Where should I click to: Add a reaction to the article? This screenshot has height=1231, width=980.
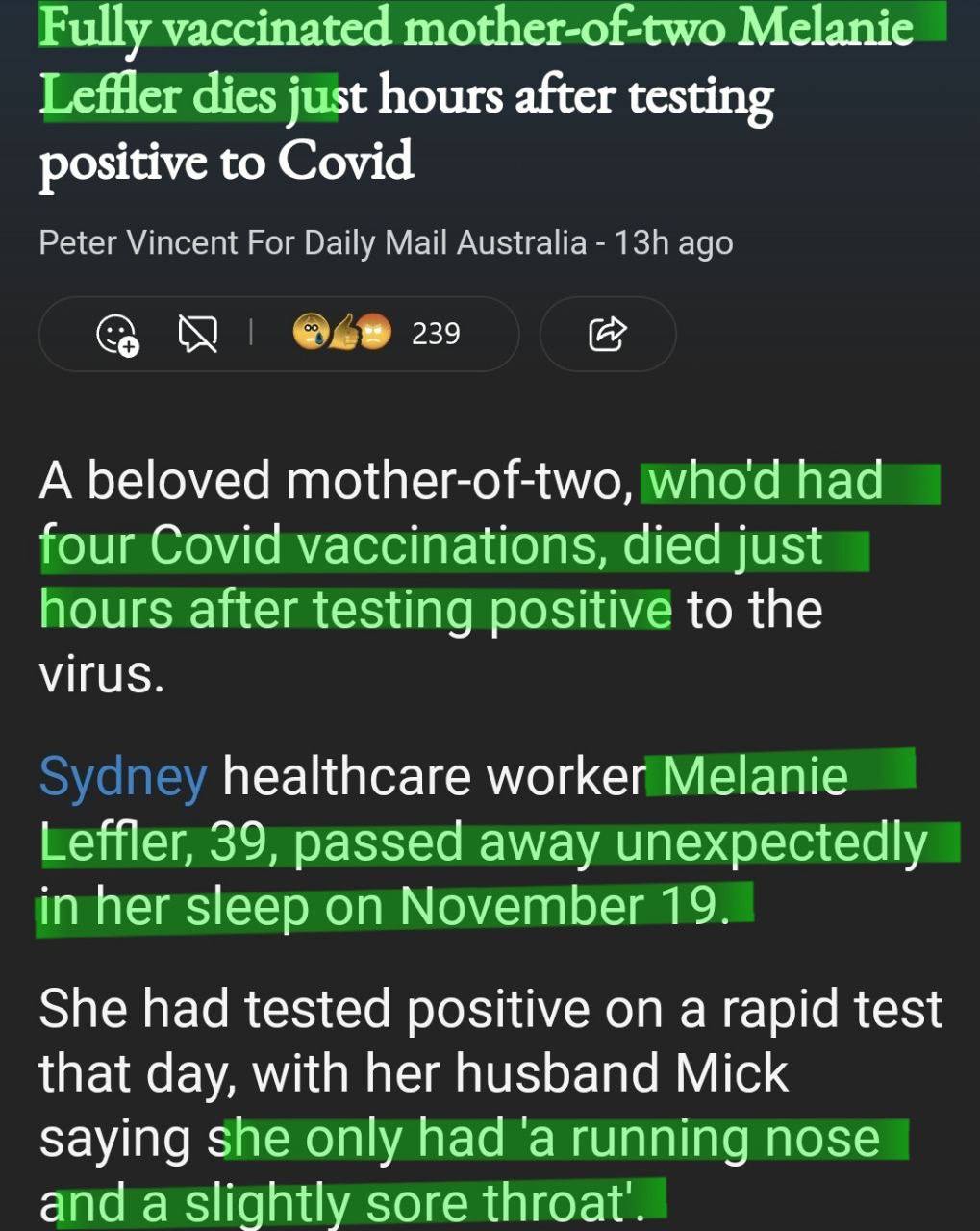tap(118, 334)
